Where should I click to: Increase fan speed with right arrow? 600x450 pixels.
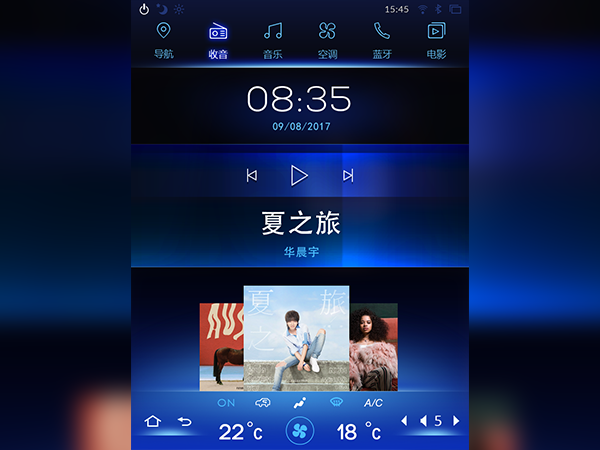click(x=456, y=421)
